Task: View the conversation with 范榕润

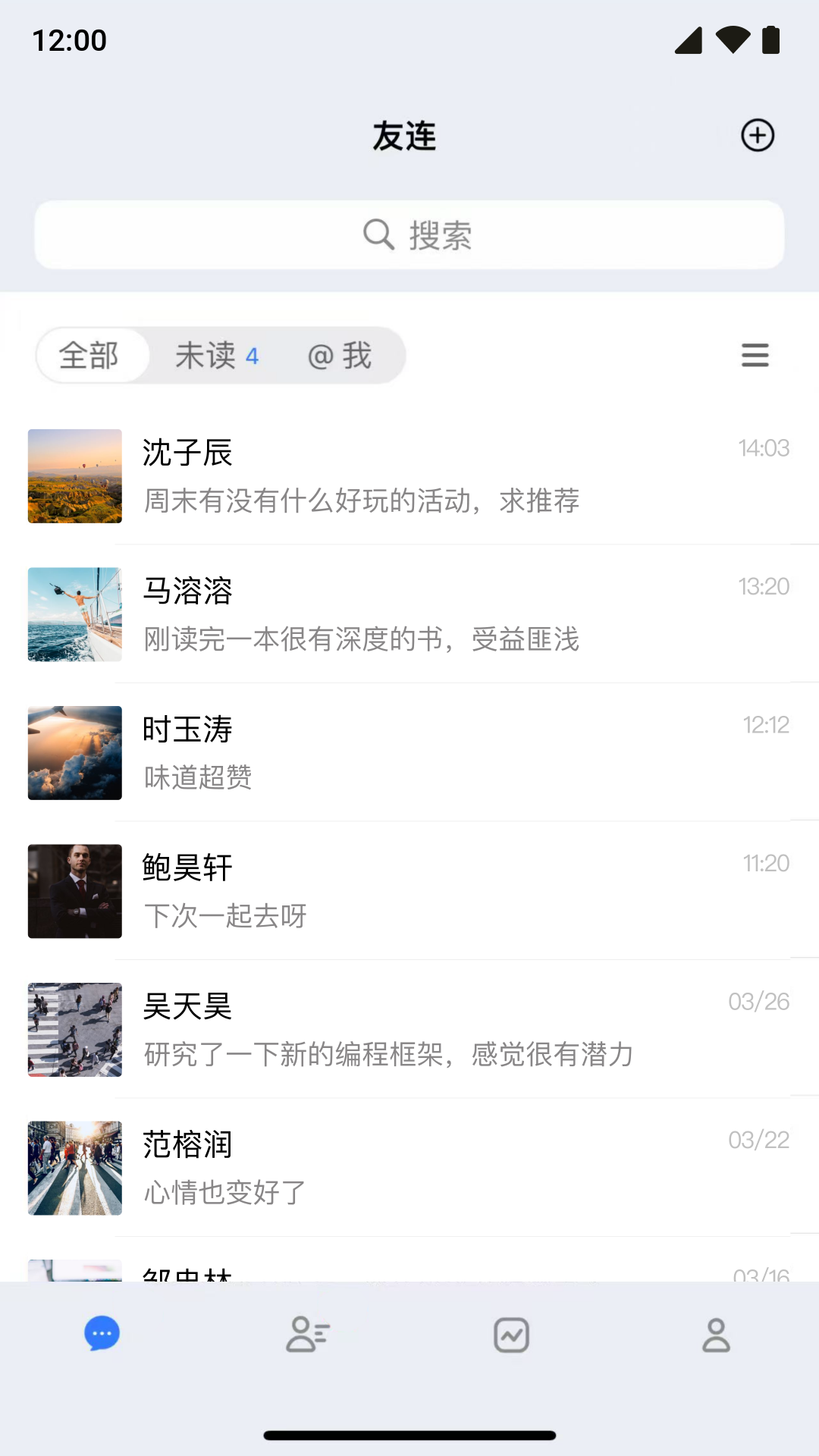Action: pyautogui.click(x=409, y=1168)
